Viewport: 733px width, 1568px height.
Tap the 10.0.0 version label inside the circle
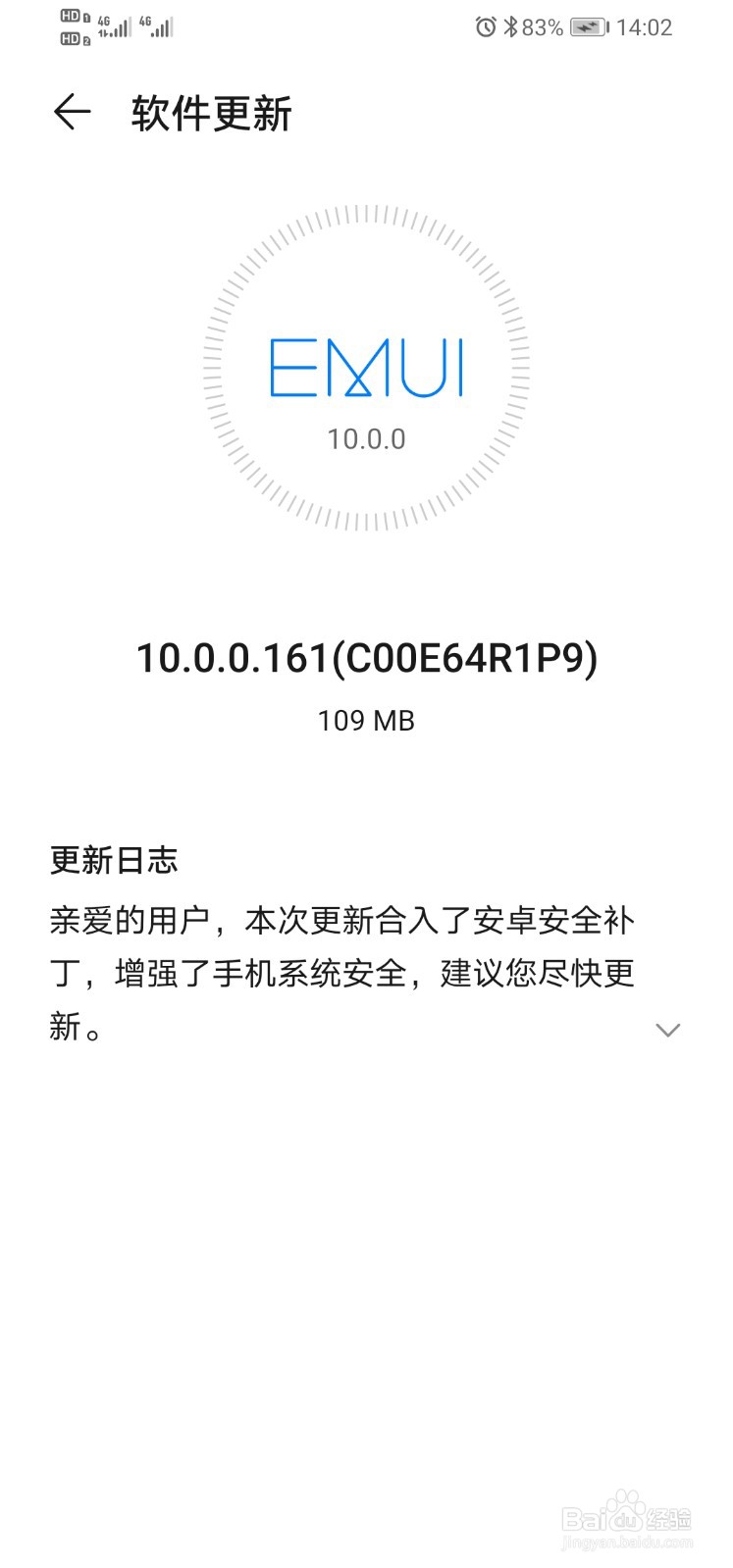(x=366, y=439)
